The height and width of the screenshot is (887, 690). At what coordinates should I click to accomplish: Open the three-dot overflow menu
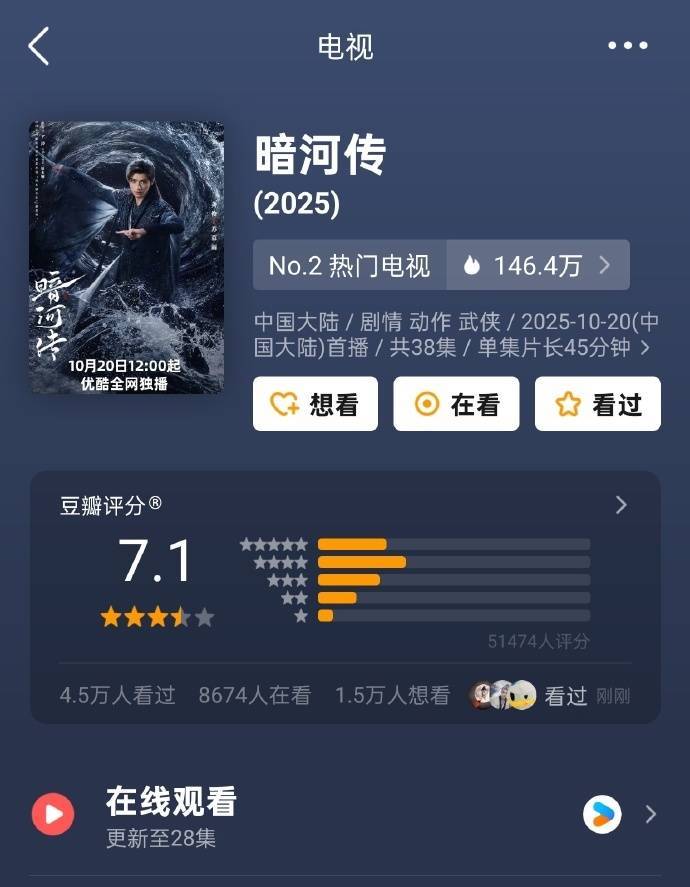628,46
